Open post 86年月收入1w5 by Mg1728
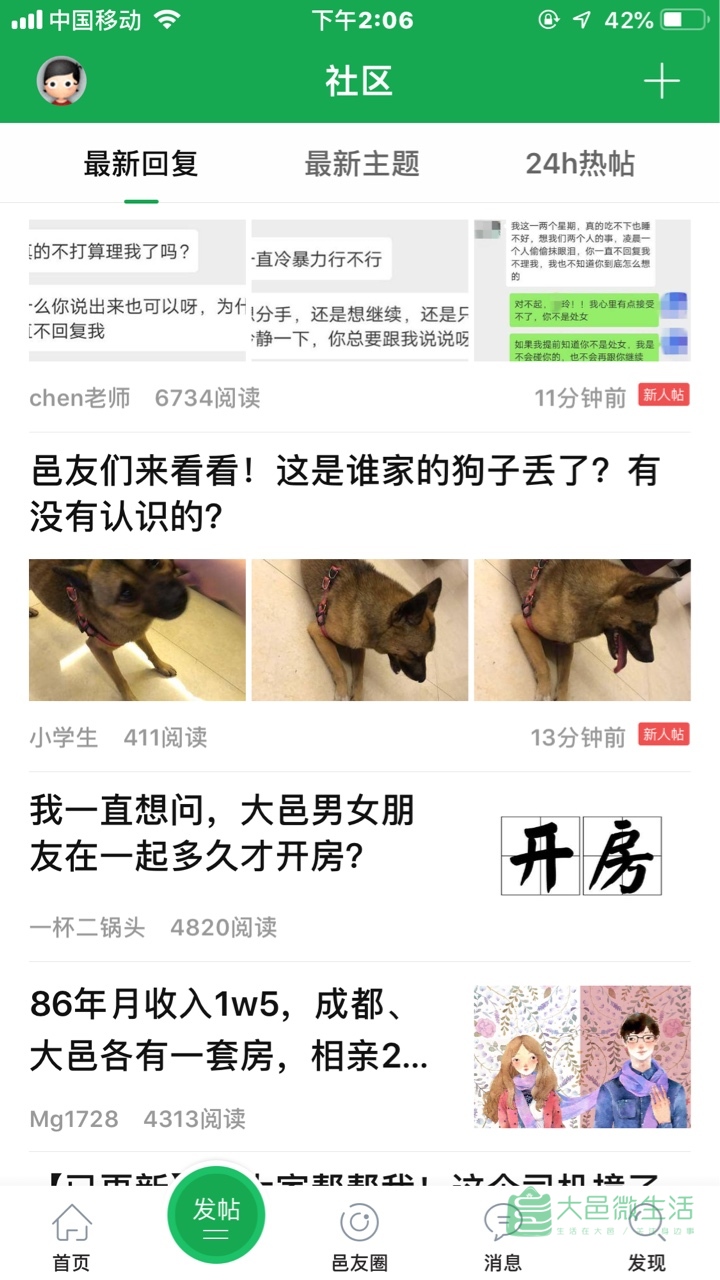Image resolution: width=720 pixels, height=1280 pixels. point(230,1030)
